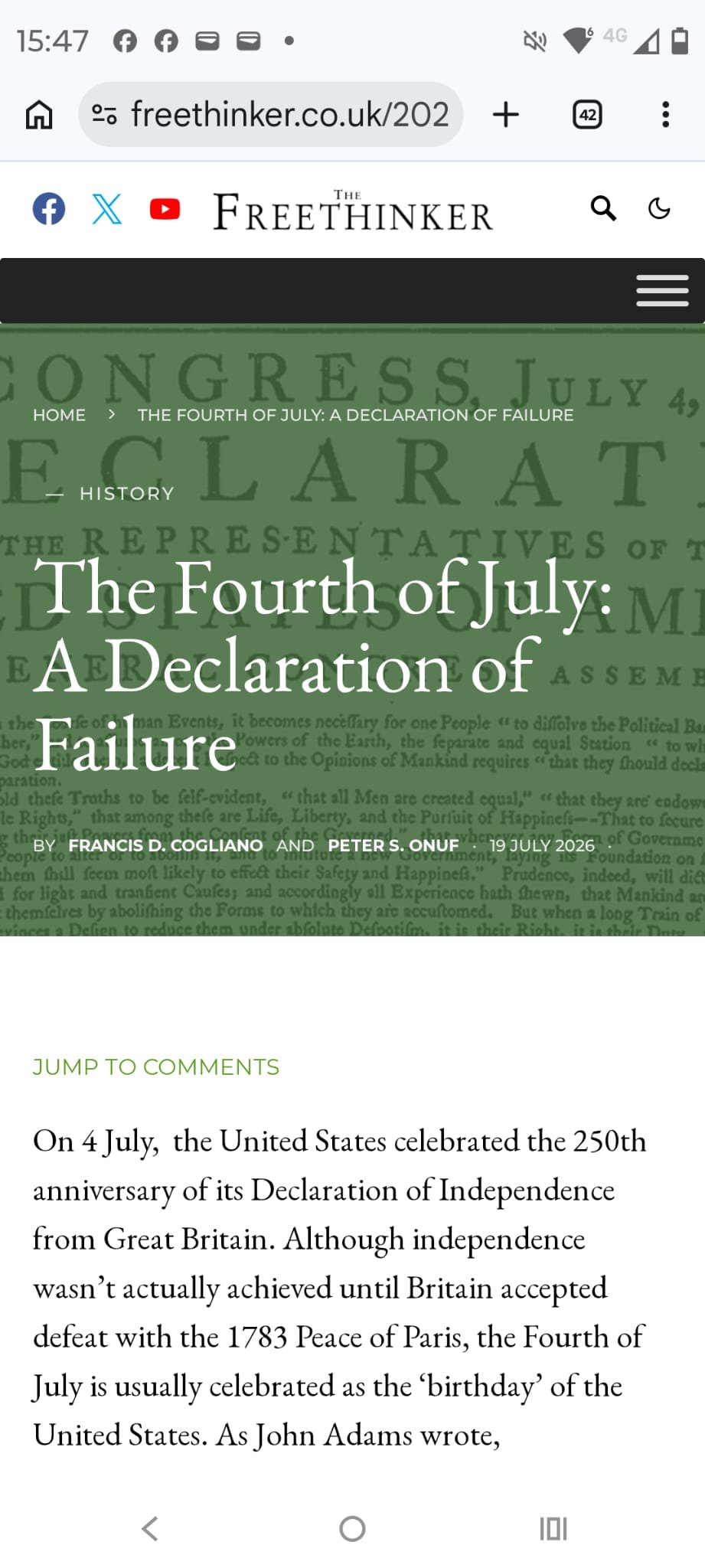Open the browser overflow menu
Image resolution: width=705 pixels, height=1568 pixels.
tap(665, 115)
